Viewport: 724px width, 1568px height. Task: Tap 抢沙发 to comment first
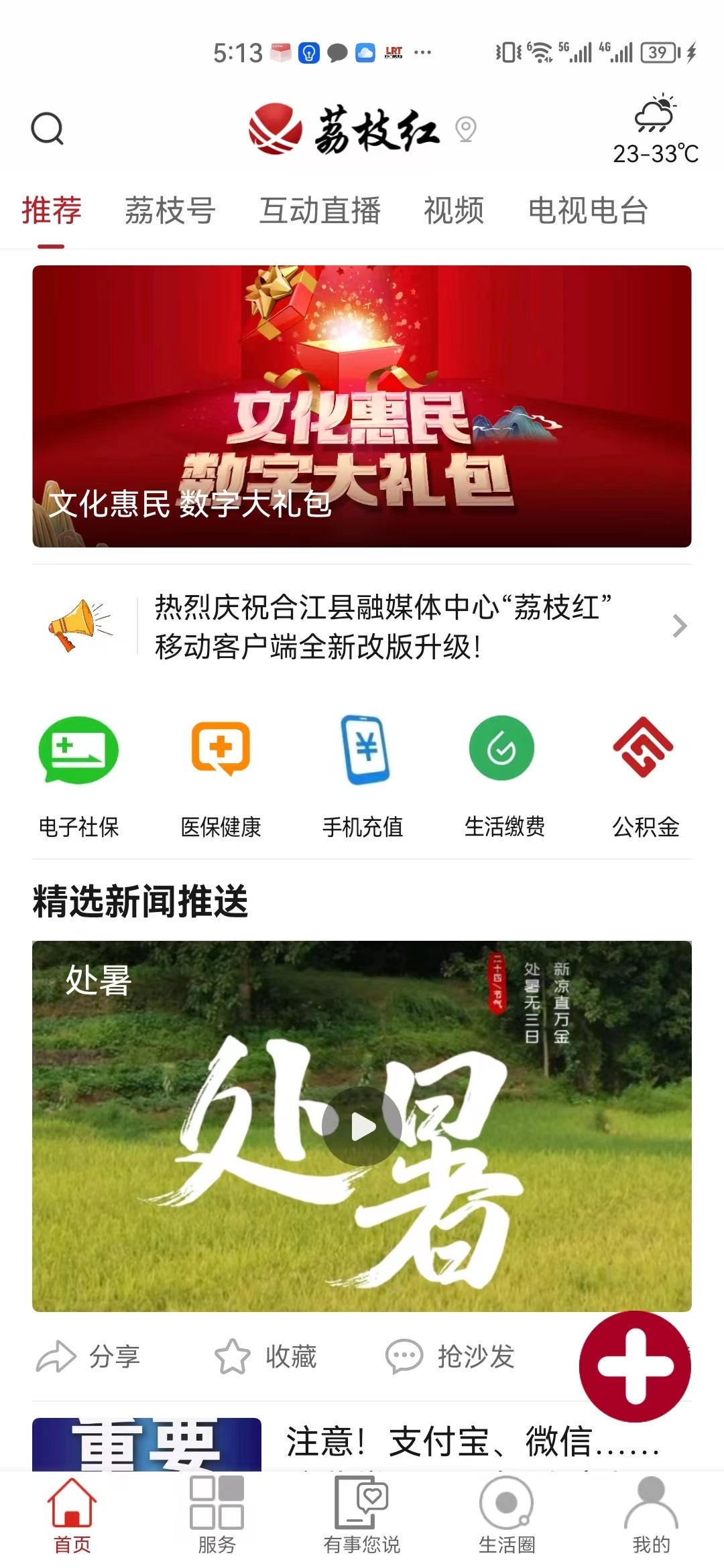456,1359
